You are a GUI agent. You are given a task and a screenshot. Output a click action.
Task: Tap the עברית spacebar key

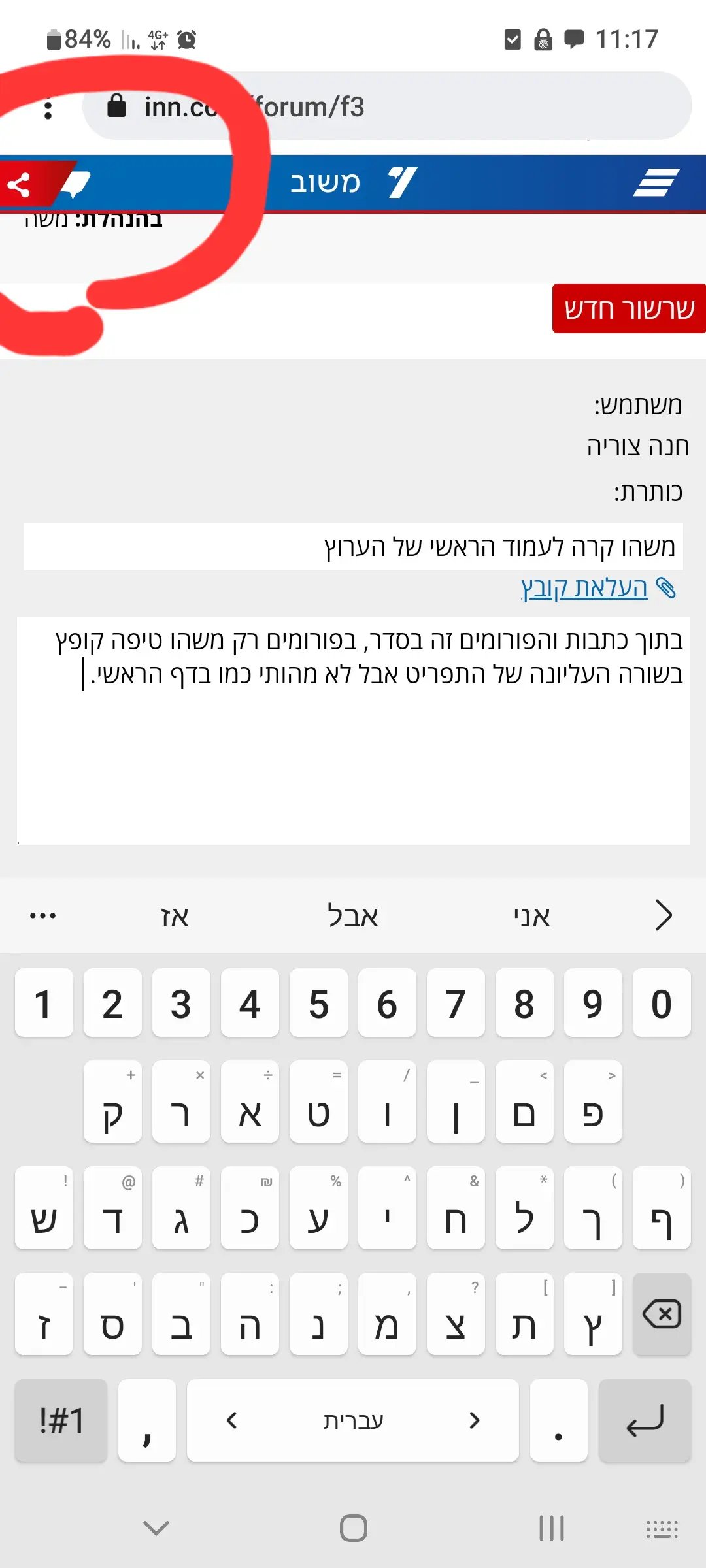point(353,1420)
